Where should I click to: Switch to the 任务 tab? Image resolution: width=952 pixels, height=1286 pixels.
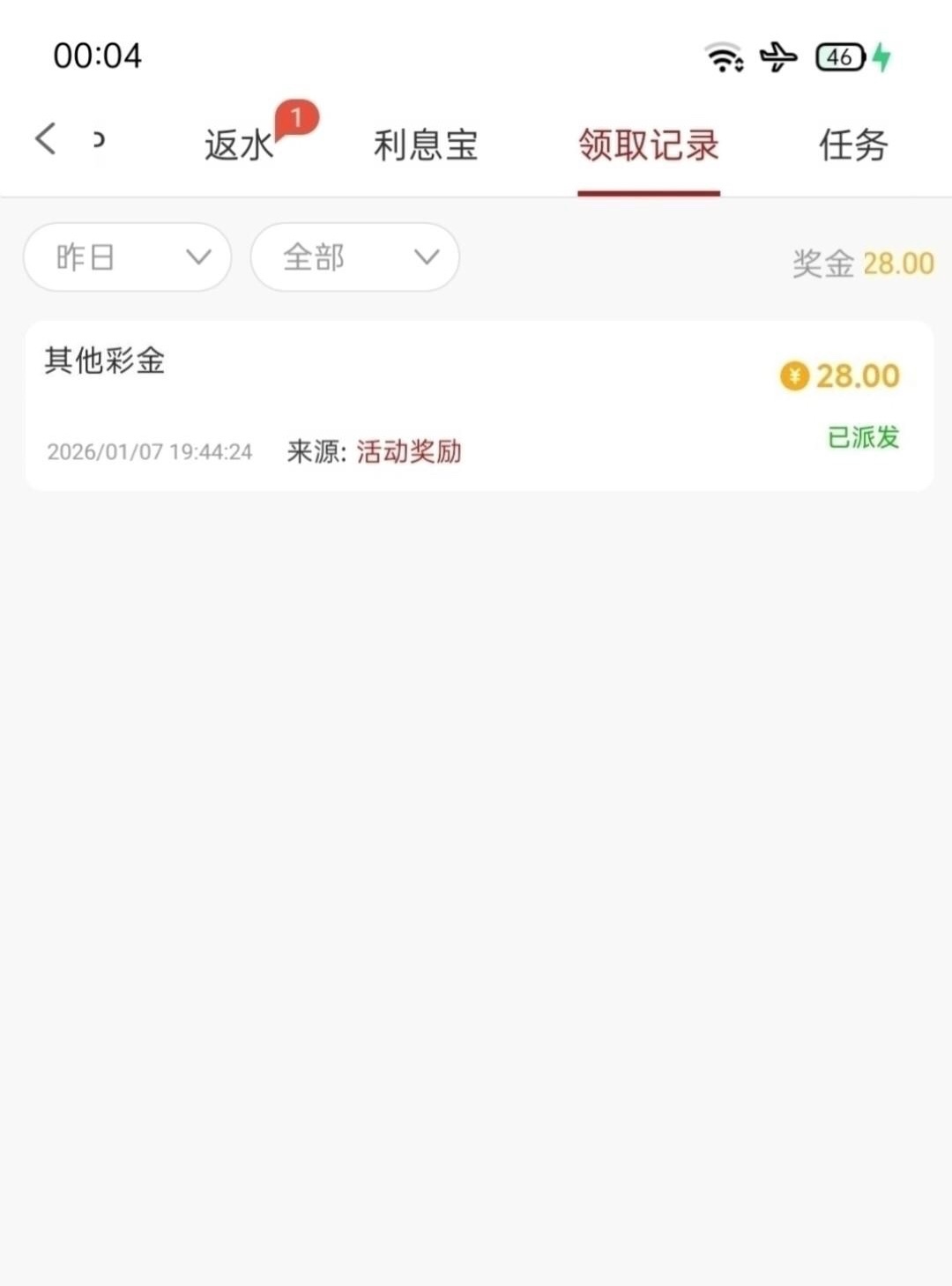click(852, 145)
